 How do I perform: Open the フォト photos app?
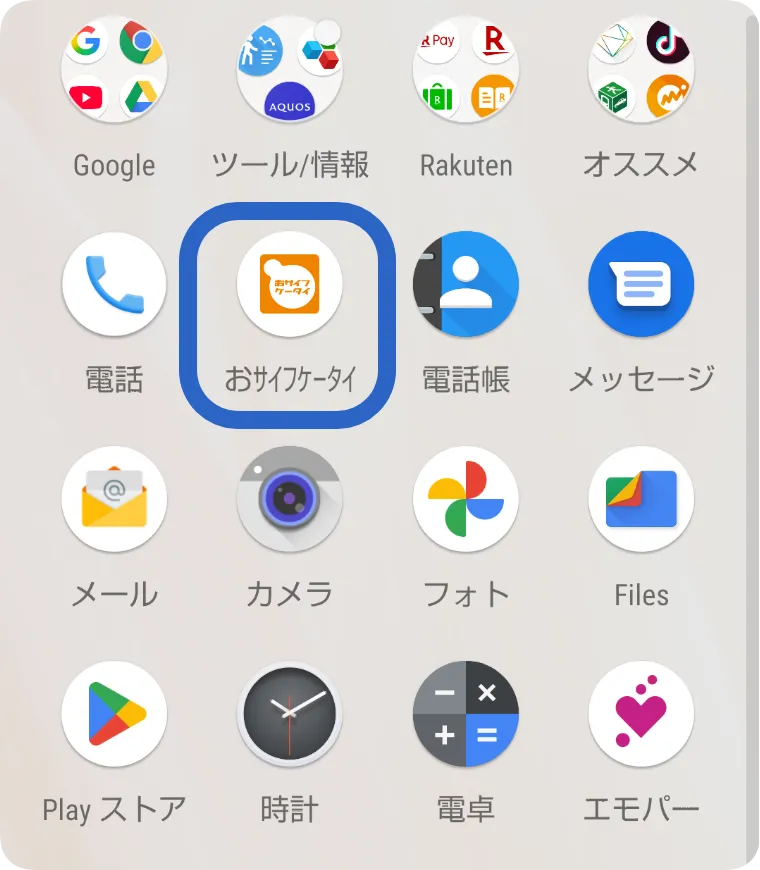coord(466,500)
